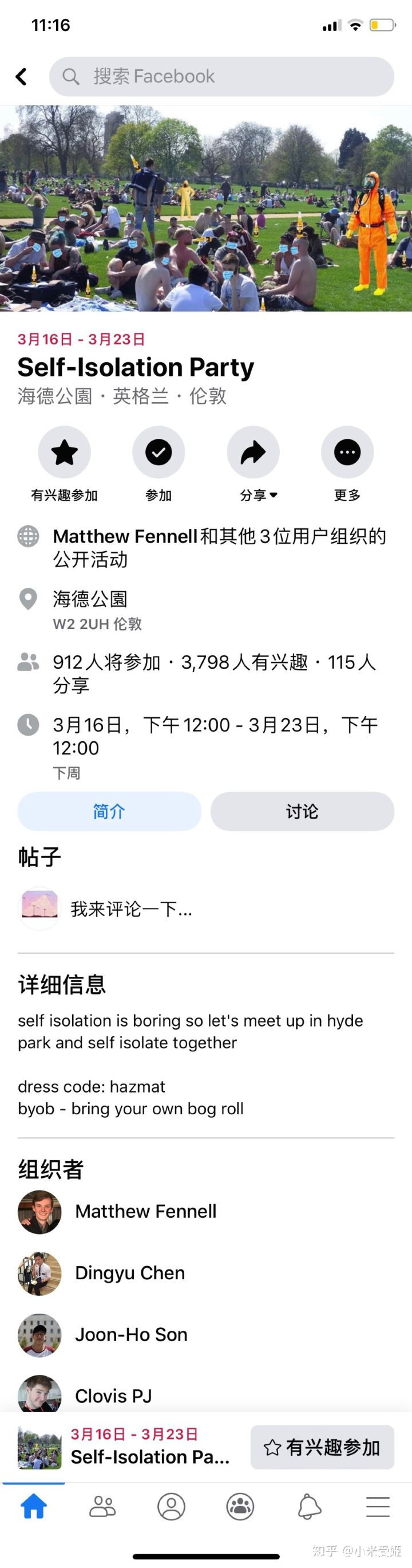Switch to the 简介 tab
This screenshot has height=1568, width=412.
109,811
